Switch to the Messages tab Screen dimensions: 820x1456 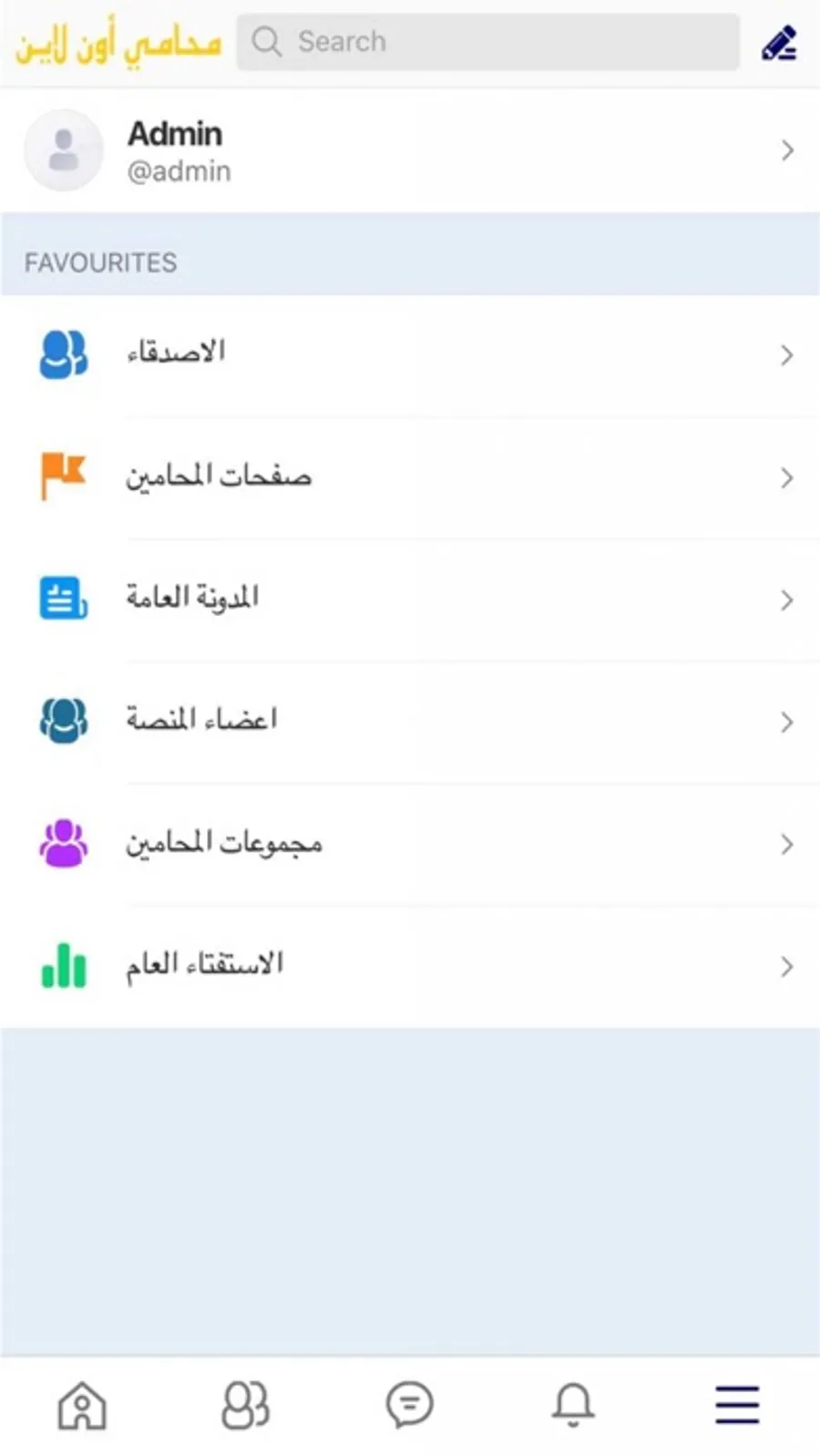(x=410, y=1405)
